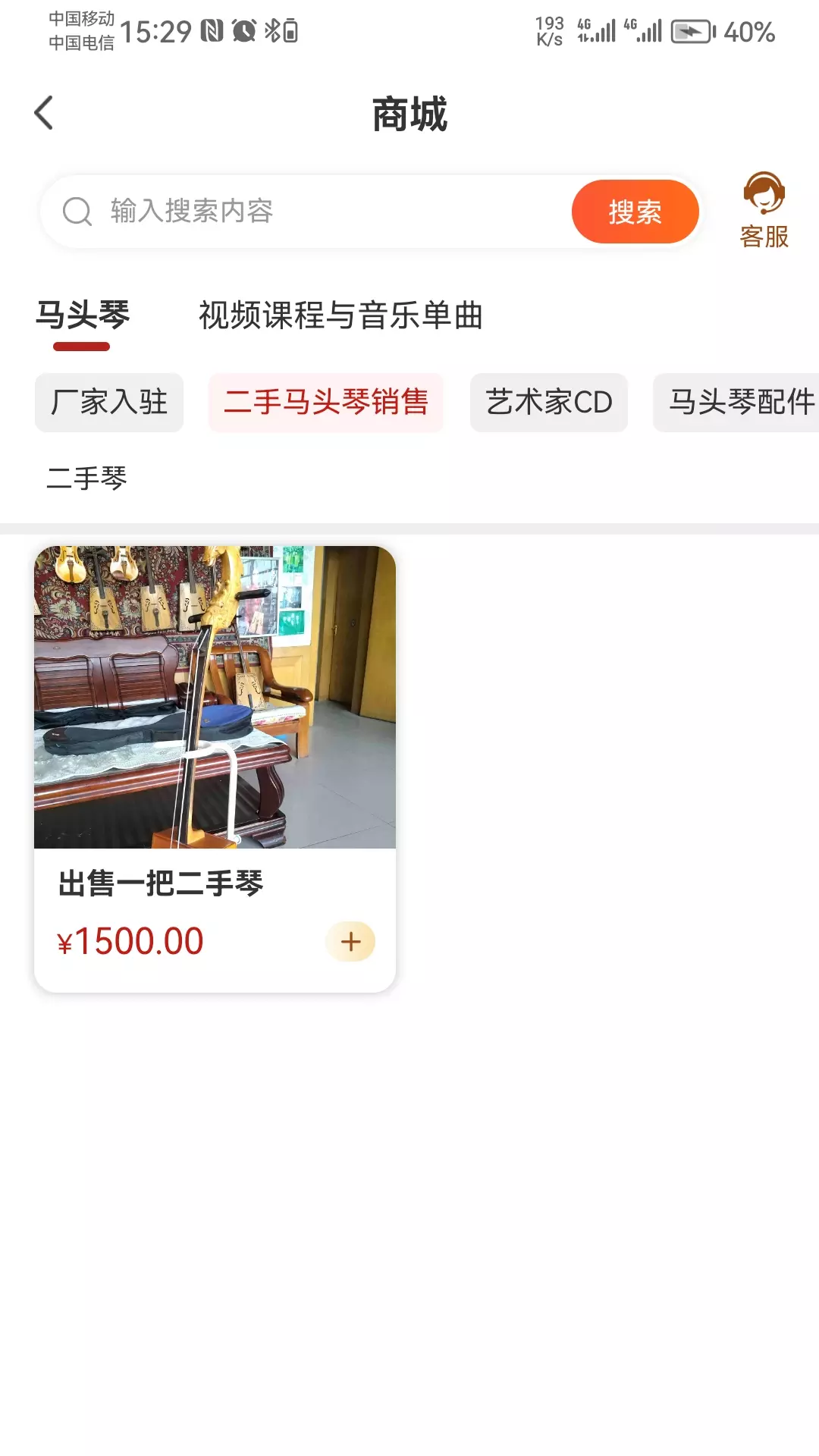Tap the 二手琴 subcategory

(x=86, y=479)
